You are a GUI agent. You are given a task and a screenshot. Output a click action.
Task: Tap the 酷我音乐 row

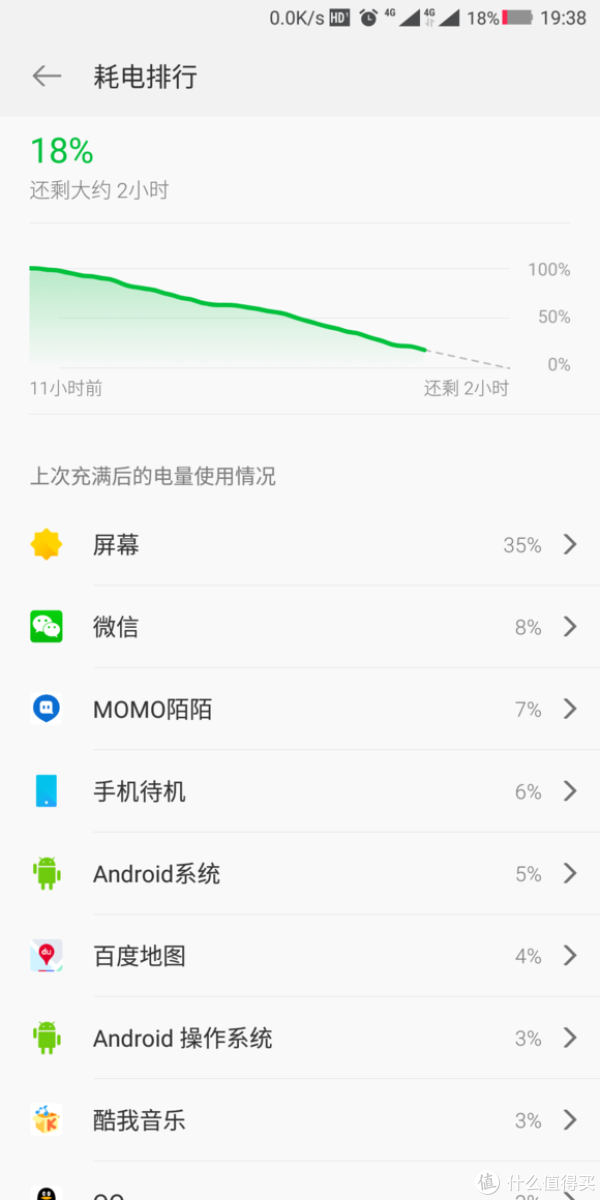[300, 1120]
